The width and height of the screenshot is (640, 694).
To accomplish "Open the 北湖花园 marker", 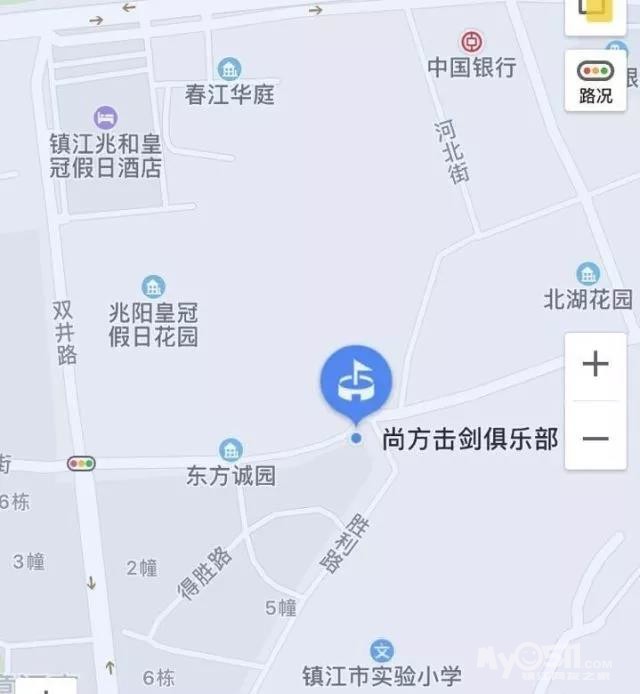I will (588, 274).
